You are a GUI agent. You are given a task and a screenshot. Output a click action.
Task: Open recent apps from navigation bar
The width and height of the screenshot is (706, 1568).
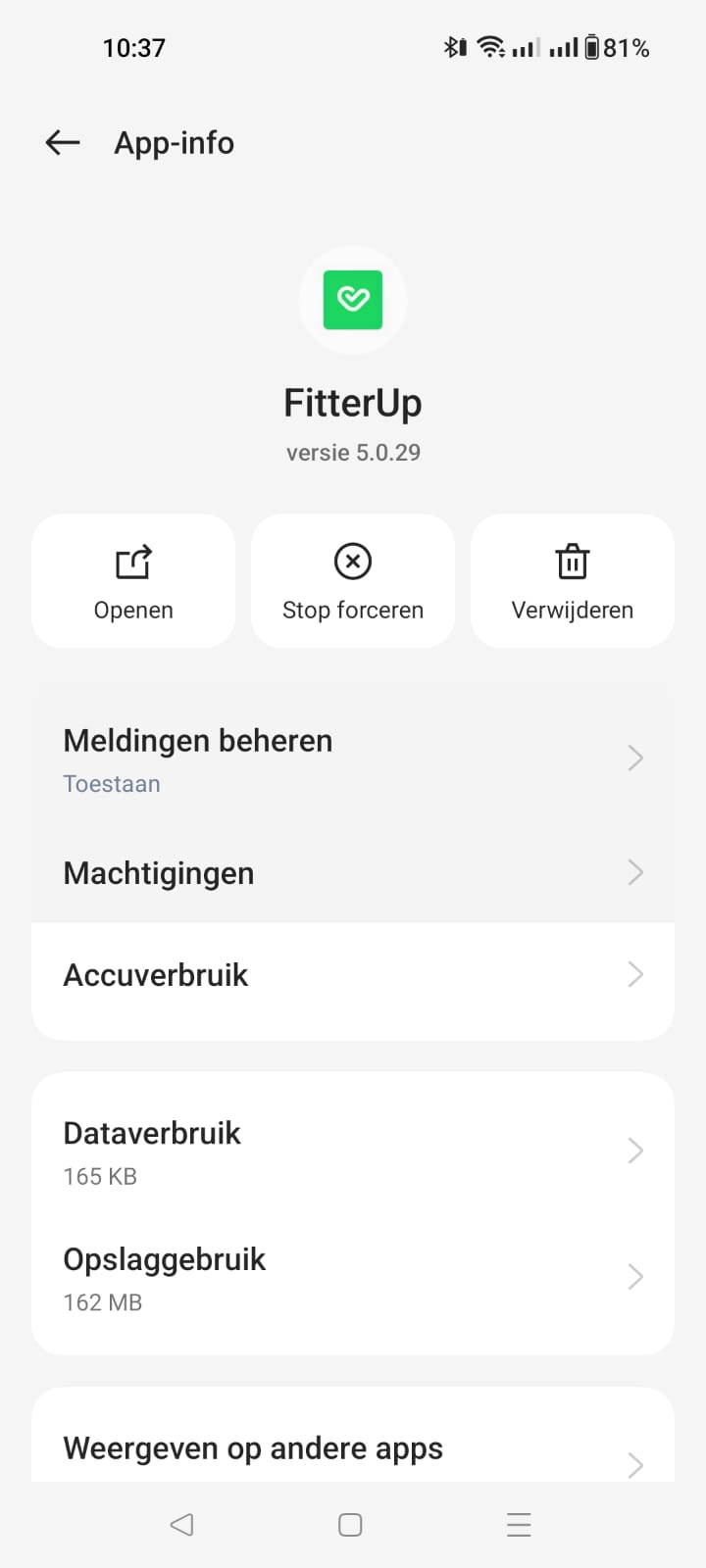coord(519,1525)
